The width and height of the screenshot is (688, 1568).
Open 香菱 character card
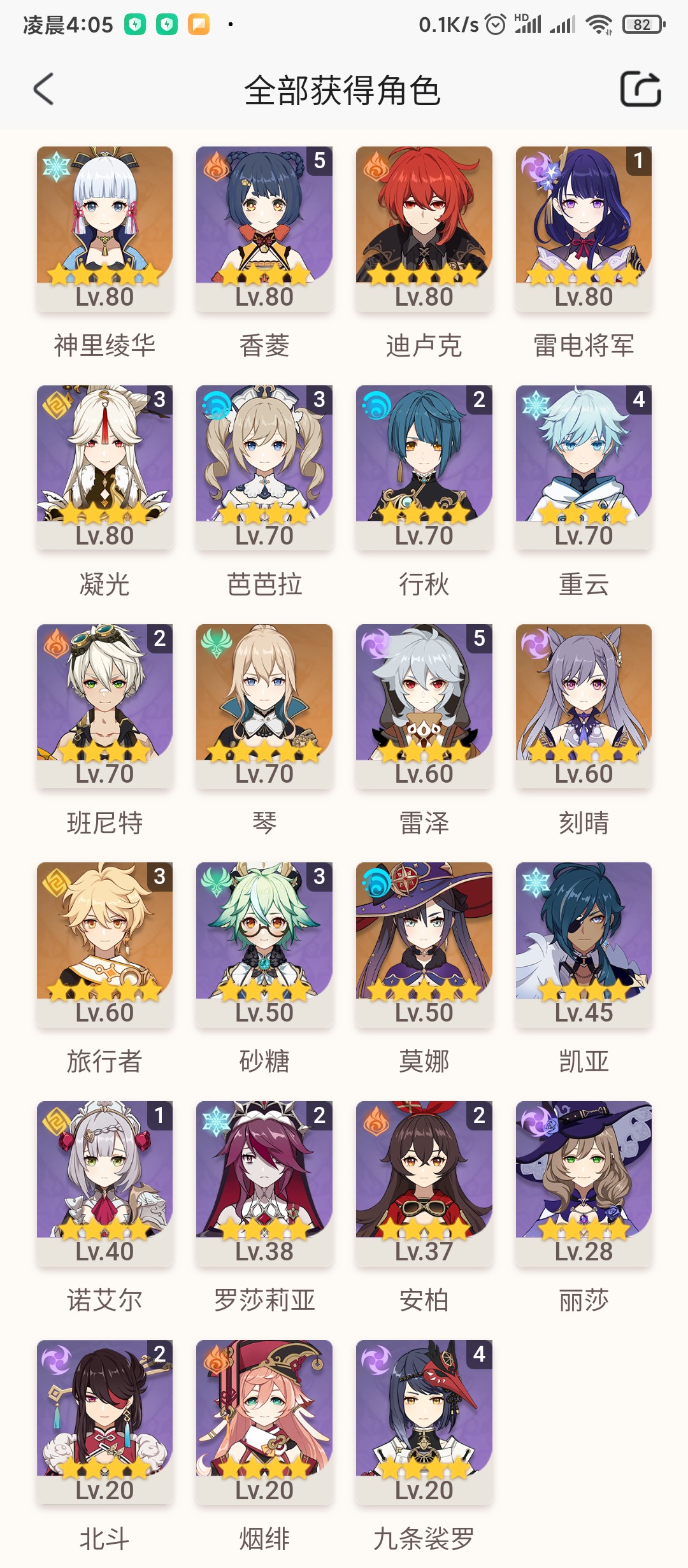(264, 229)
